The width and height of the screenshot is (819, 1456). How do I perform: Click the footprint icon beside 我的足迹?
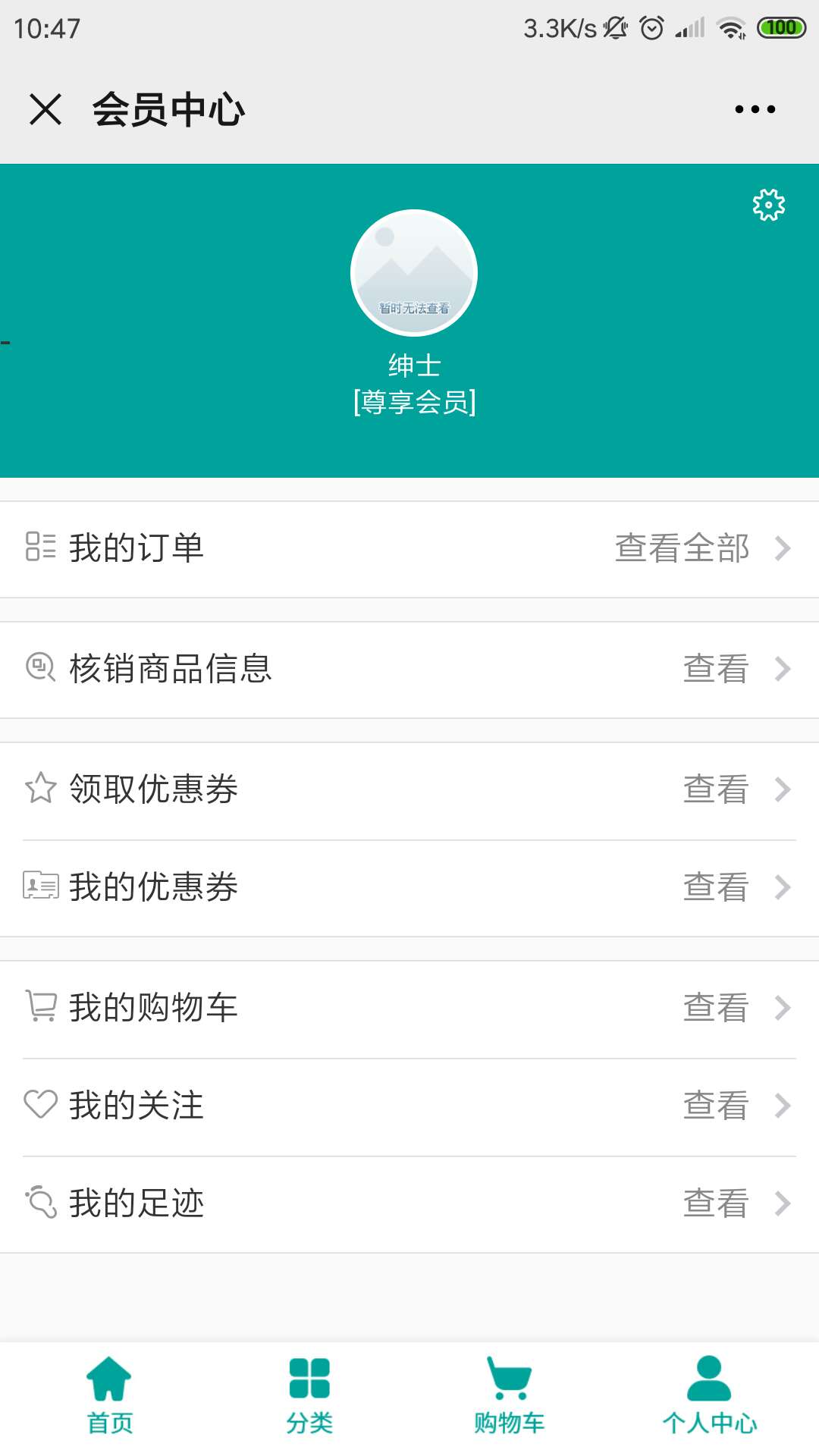(x=42, y=1202)
